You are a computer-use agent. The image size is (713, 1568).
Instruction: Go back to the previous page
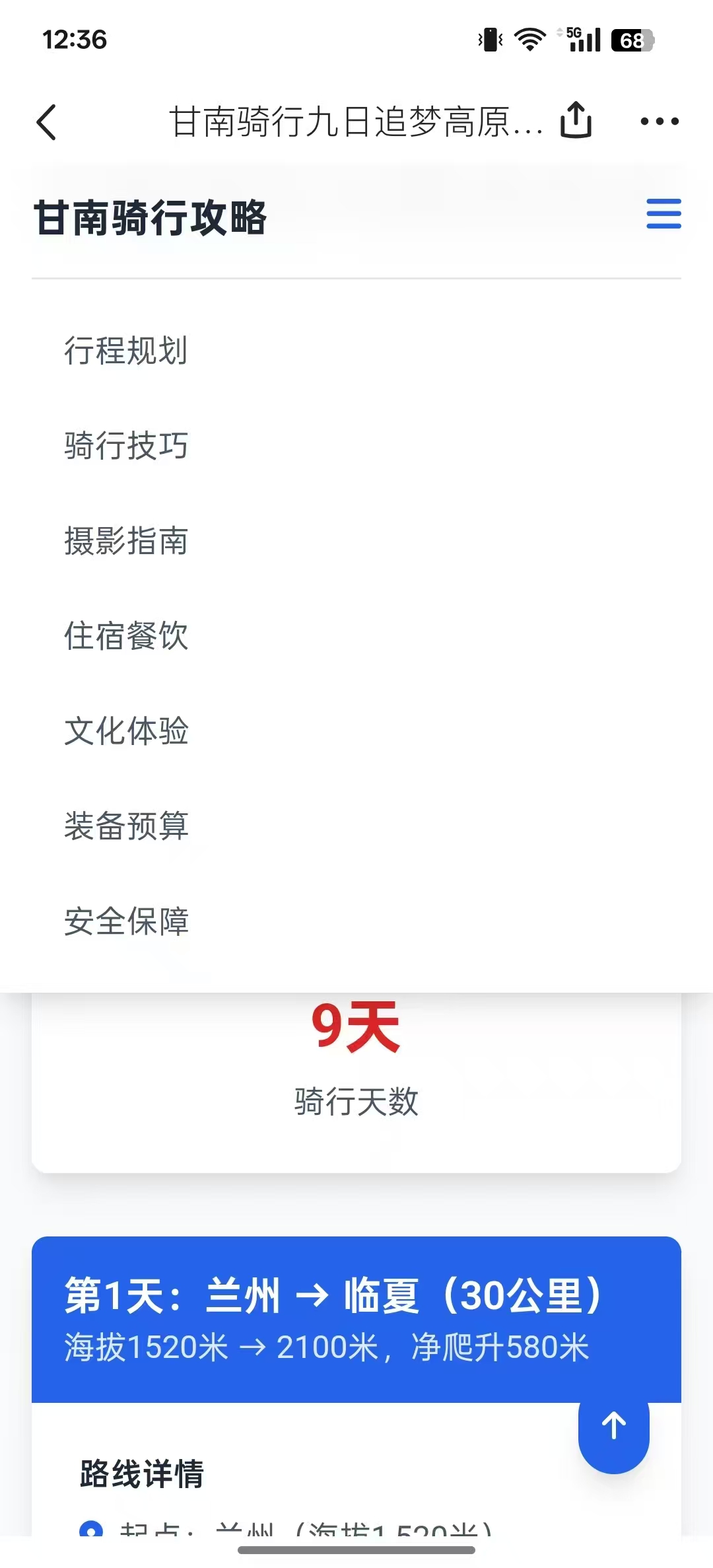pyautogui.click(x=46, y=122)
